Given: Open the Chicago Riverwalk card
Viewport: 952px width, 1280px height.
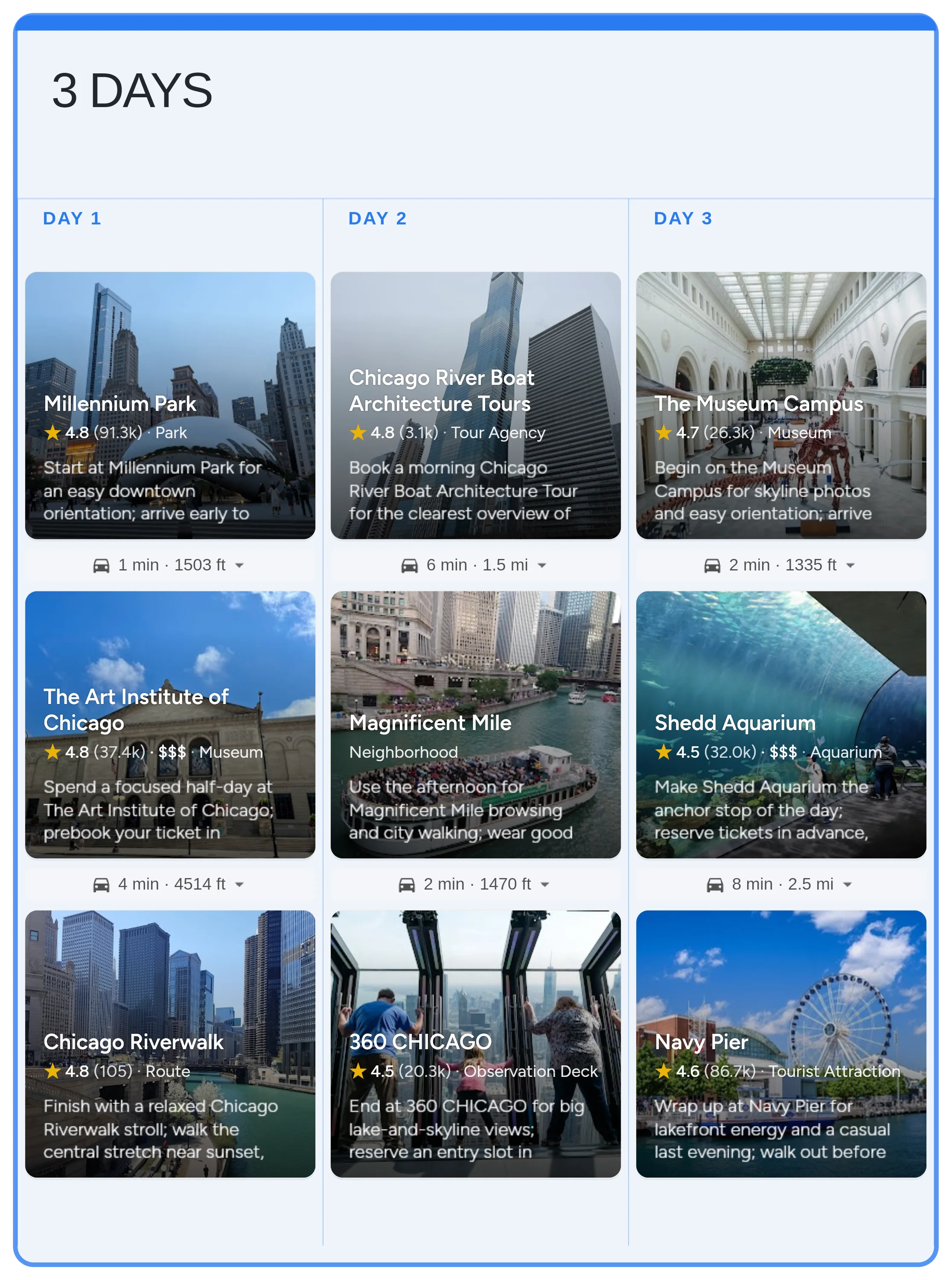Looking at the screenshot, I should coord(170,1043).
